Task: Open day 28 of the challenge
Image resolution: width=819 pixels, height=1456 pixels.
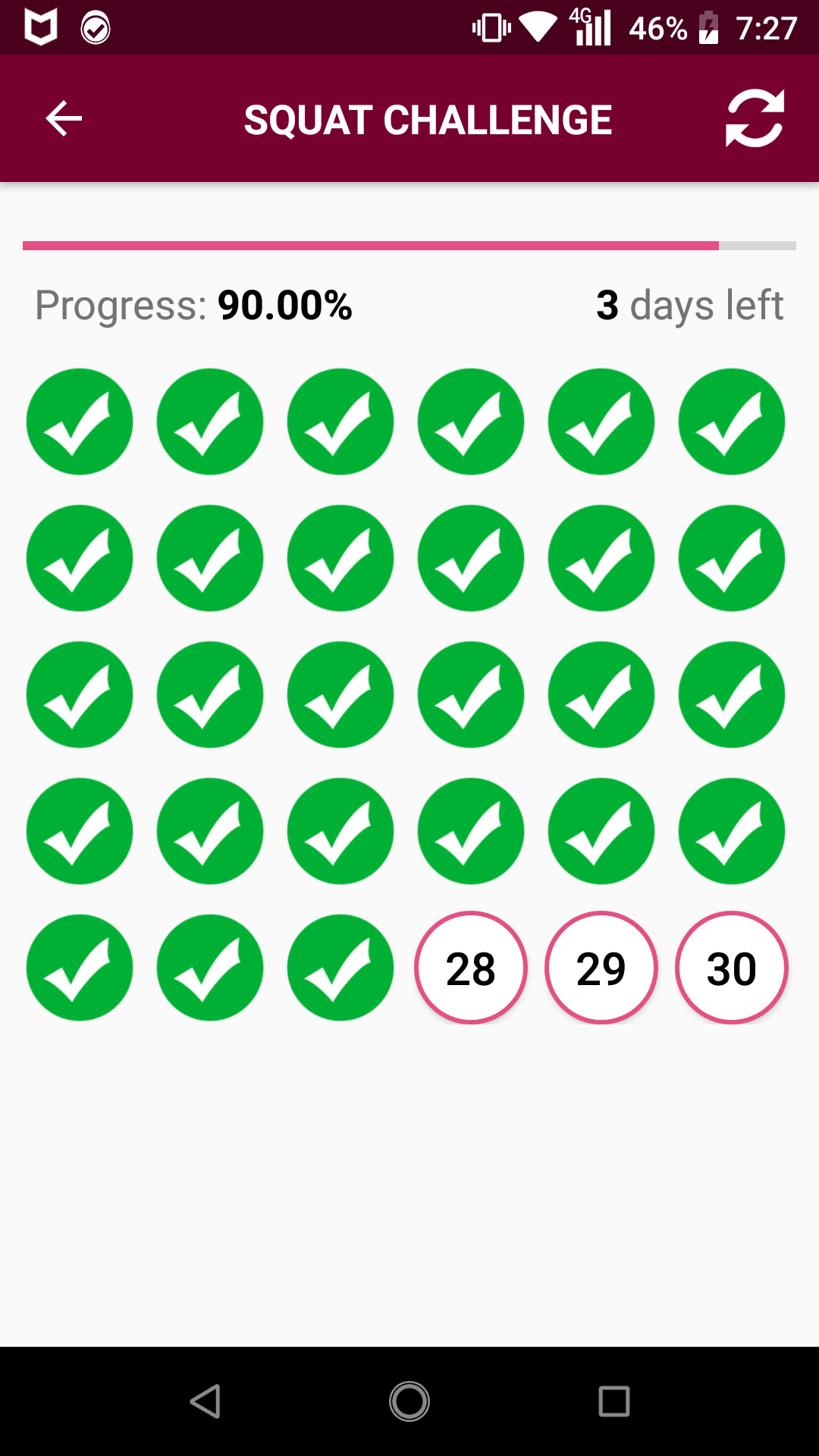Action: pyautogui.click(x=471, y=968)
